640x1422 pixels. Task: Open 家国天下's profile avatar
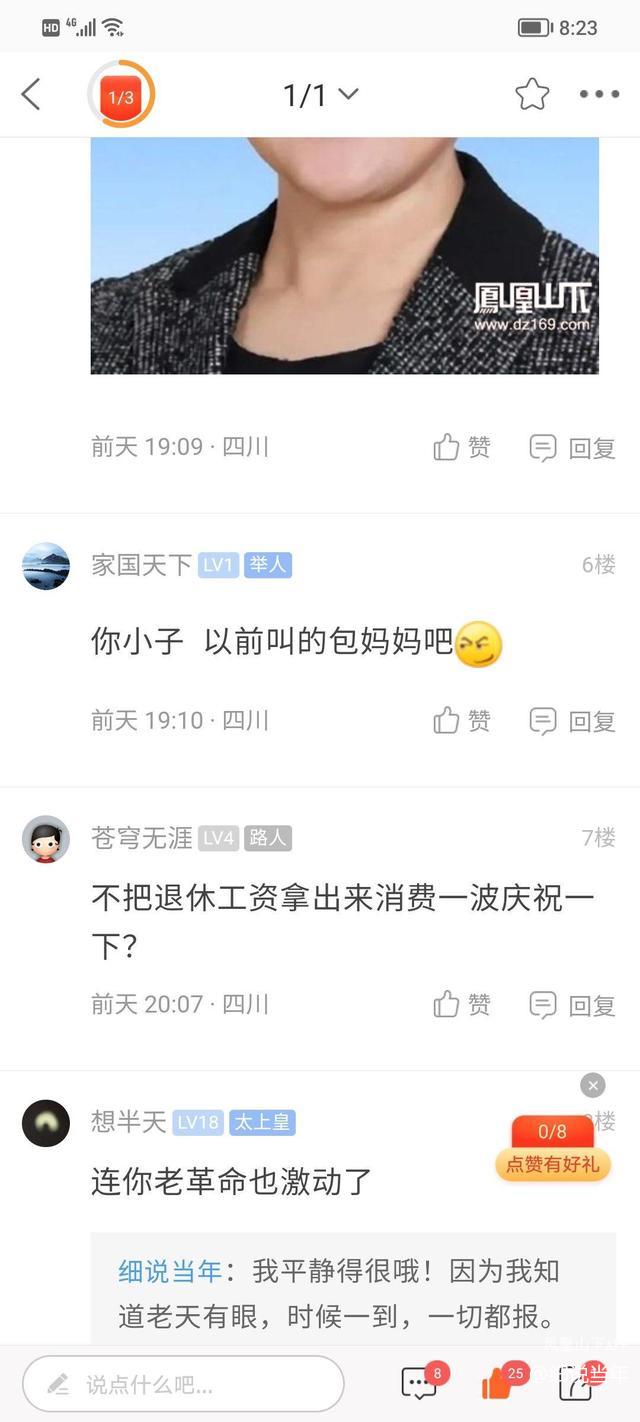coord(46,566)
